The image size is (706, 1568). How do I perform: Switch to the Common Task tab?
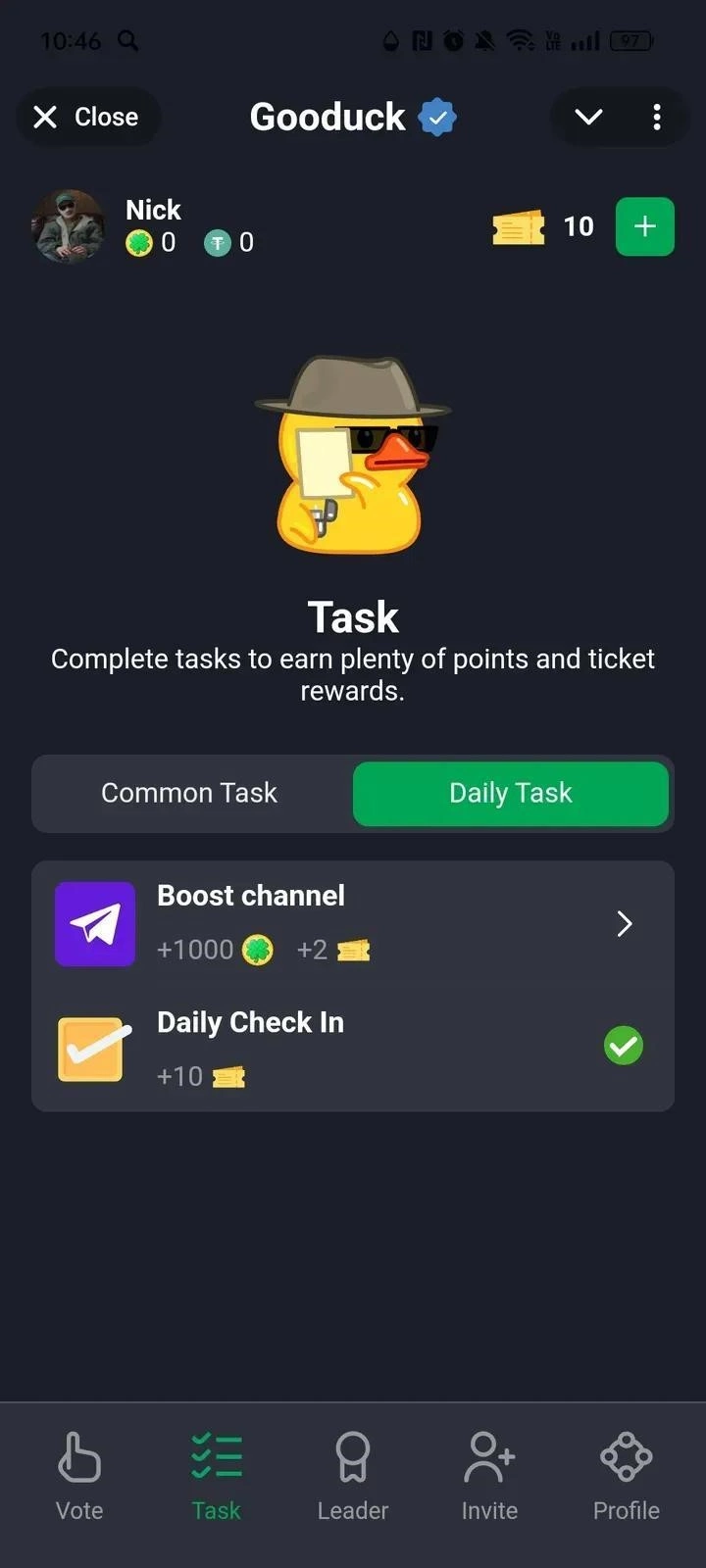190,793
